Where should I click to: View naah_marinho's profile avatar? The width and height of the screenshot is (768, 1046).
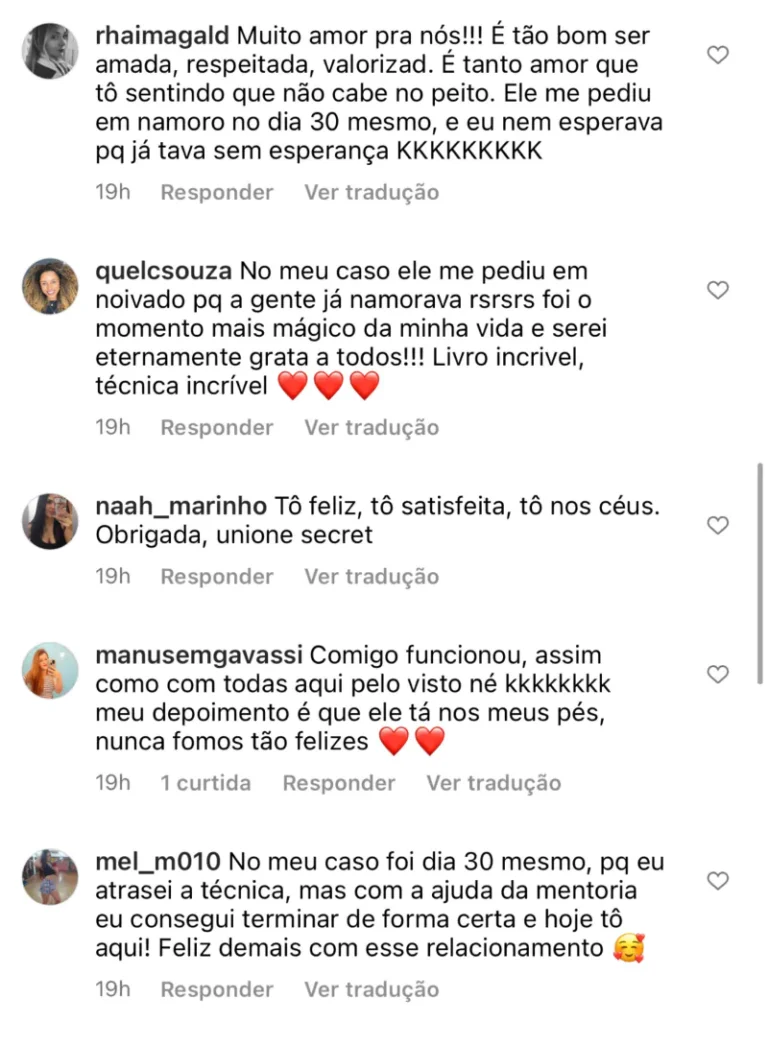50,521
